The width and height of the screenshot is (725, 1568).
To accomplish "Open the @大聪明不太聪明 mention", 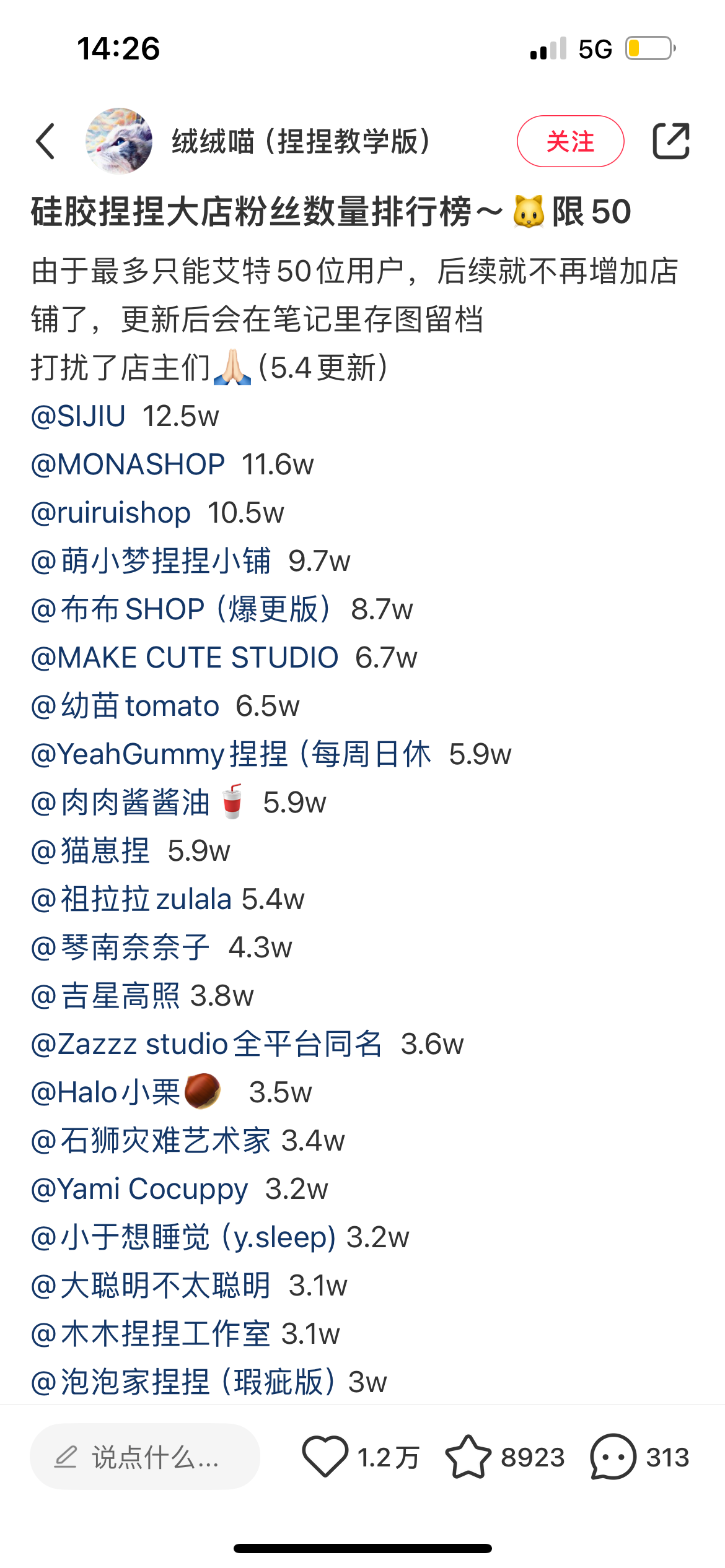I will click(x=151, y=1286).
